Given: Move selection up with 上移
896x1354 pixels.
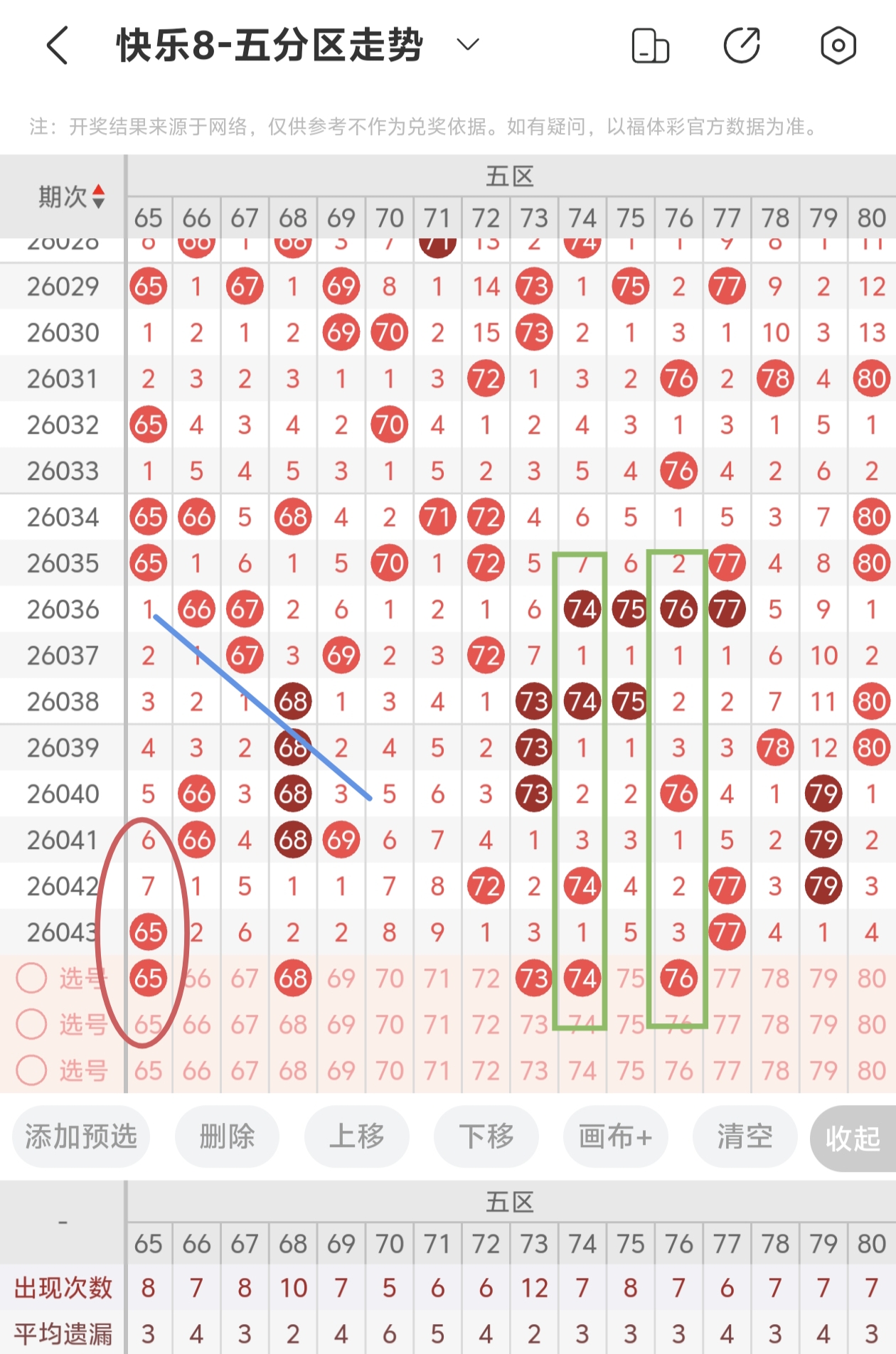Looking at the screenshot, I should tap(356, 1136).
